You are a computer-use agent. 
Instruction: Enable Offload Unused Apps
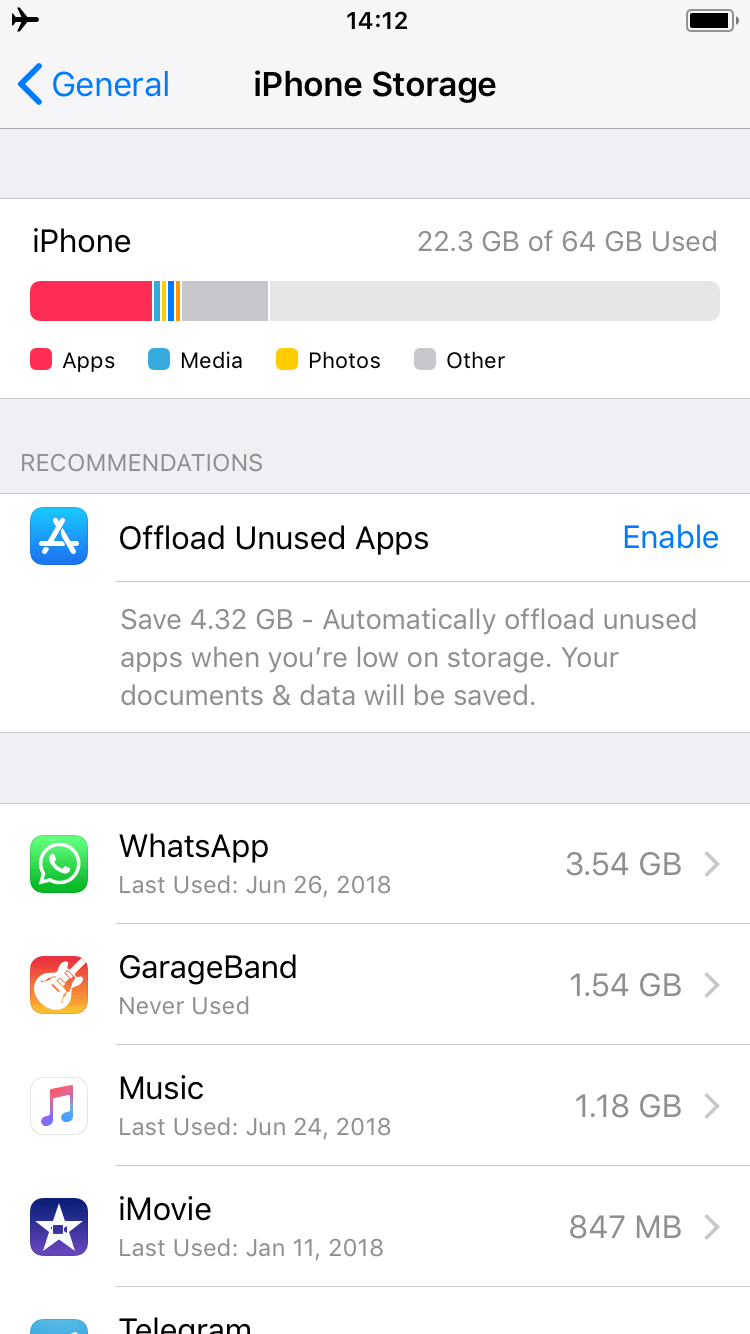670,538
